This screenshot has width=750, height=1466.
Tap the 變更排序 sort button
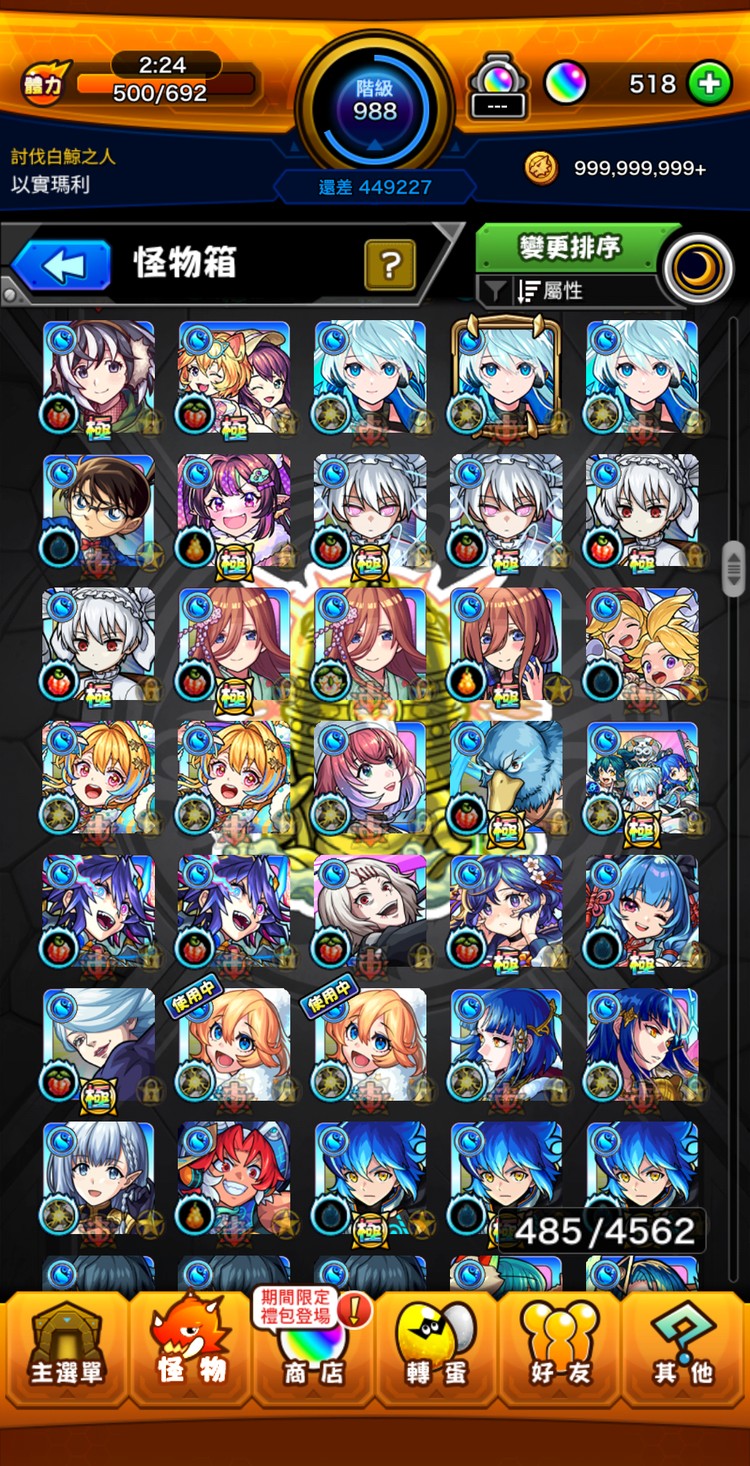[569, 247]
